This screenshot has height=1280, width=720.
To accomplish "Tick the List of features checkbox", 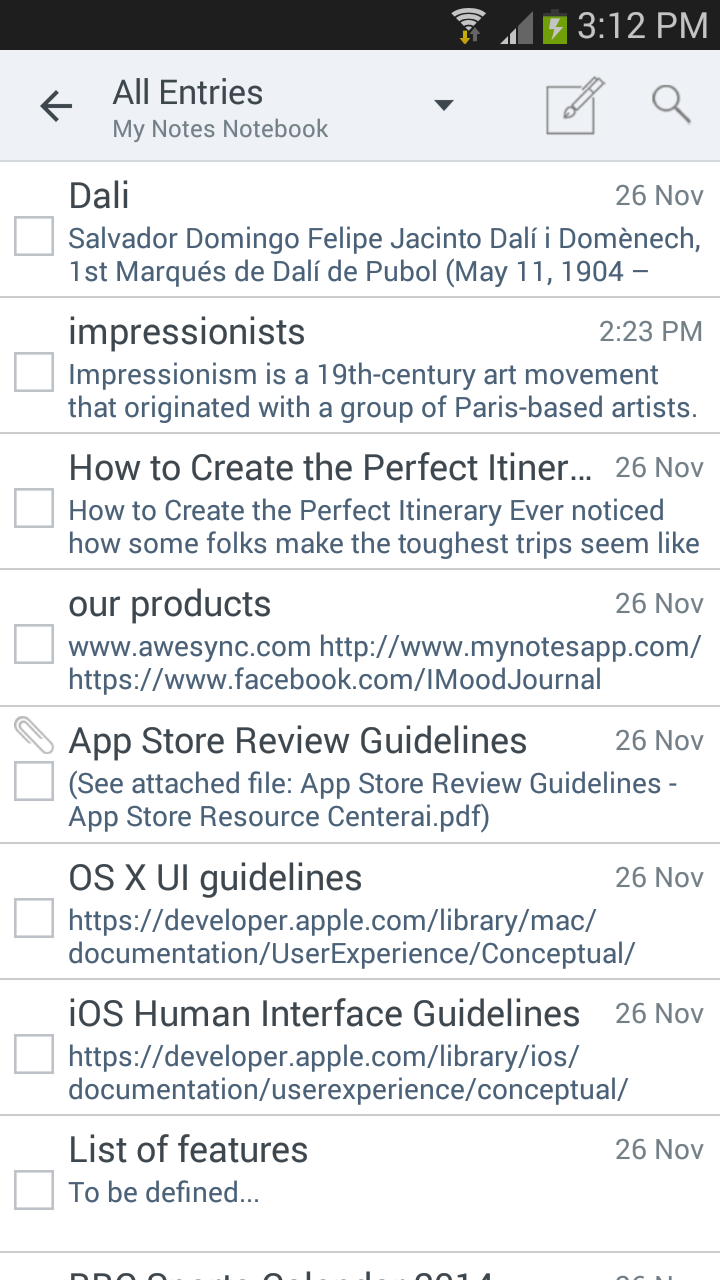I will (x=34, y=1190).
